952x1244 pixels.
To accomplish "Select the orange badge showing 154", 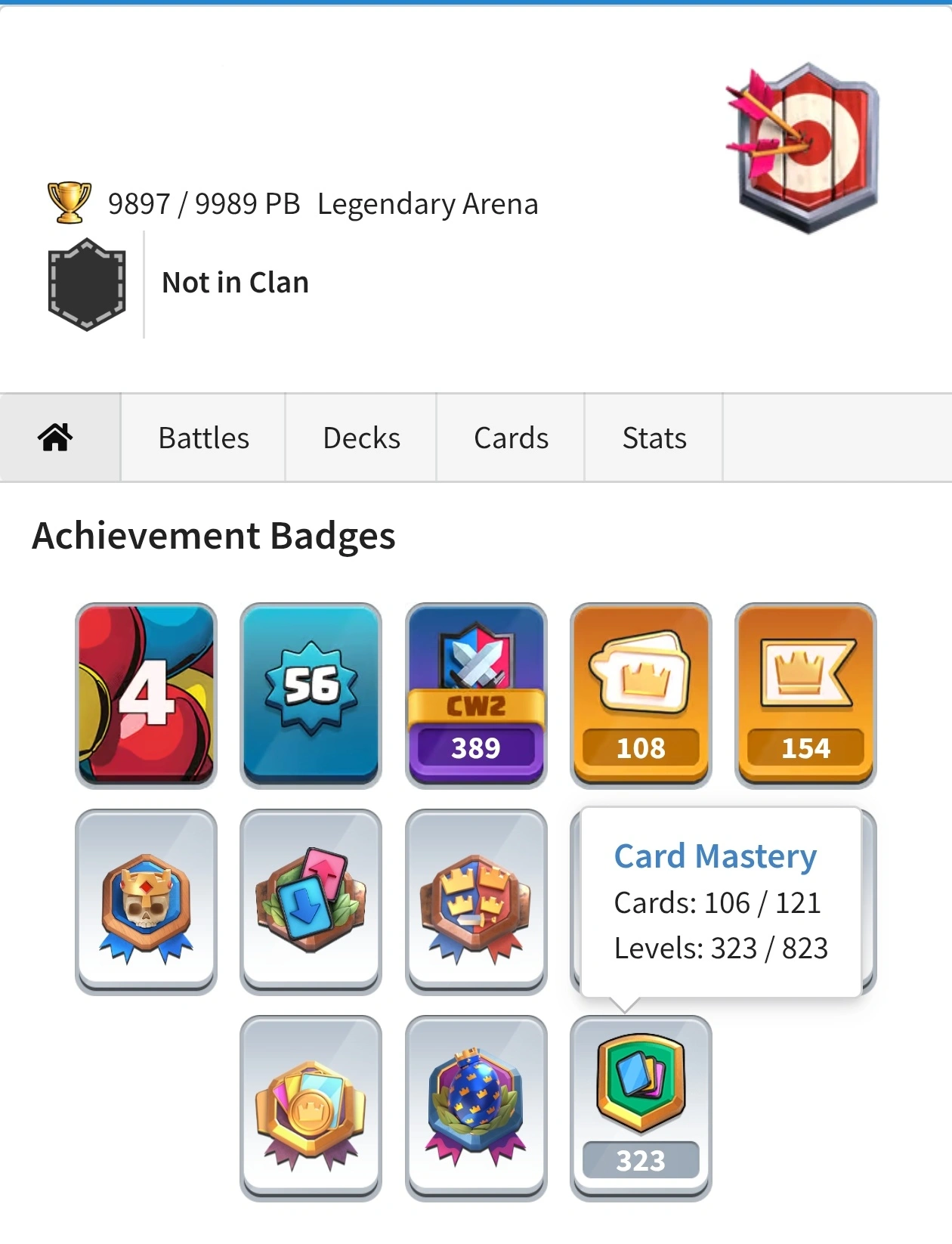I will tap(805, 695).
